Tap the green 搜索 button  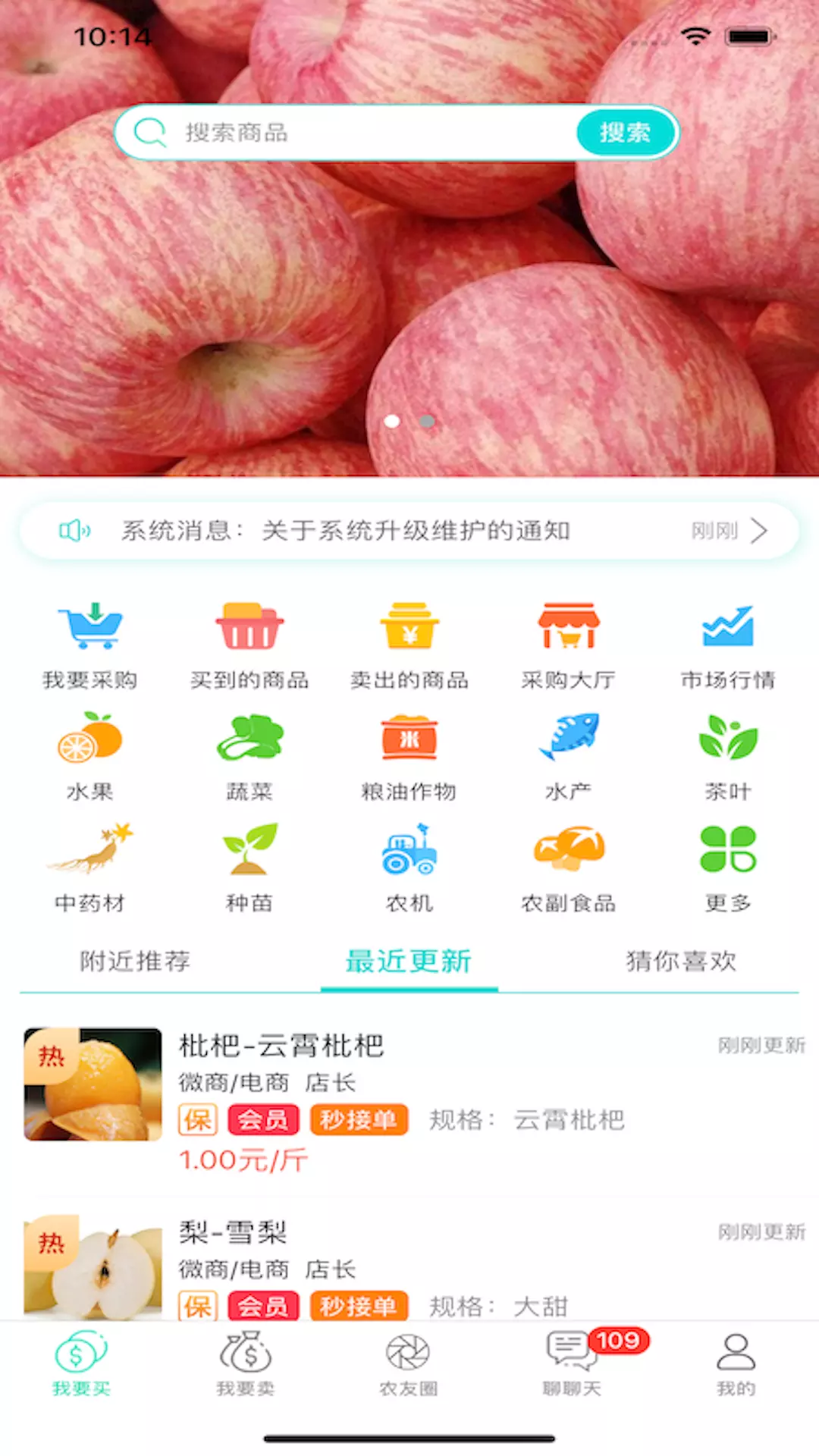click(625, 133)
